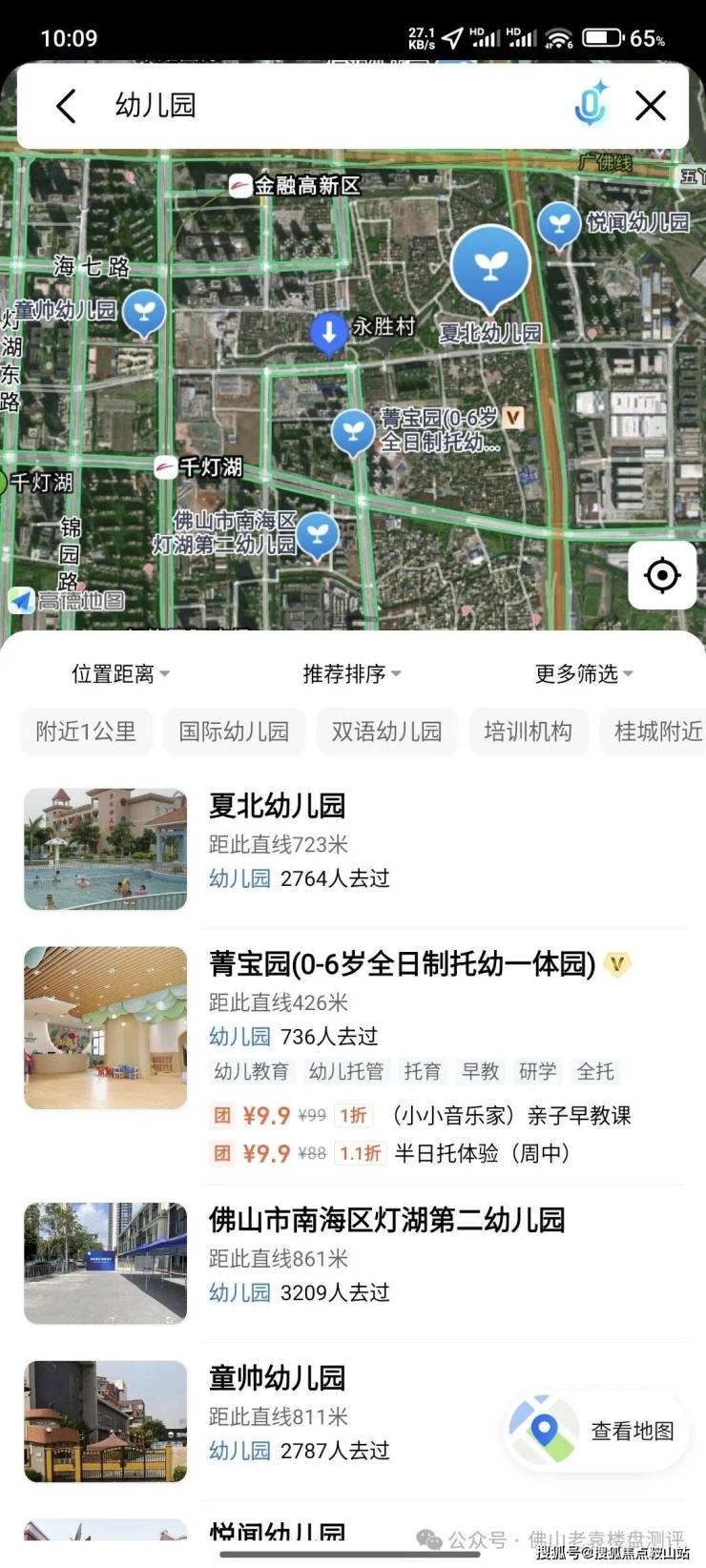Go back using the arrow in search bar
The width and height of the screenshot is (706, 1568).
click(x=66, y=106)
